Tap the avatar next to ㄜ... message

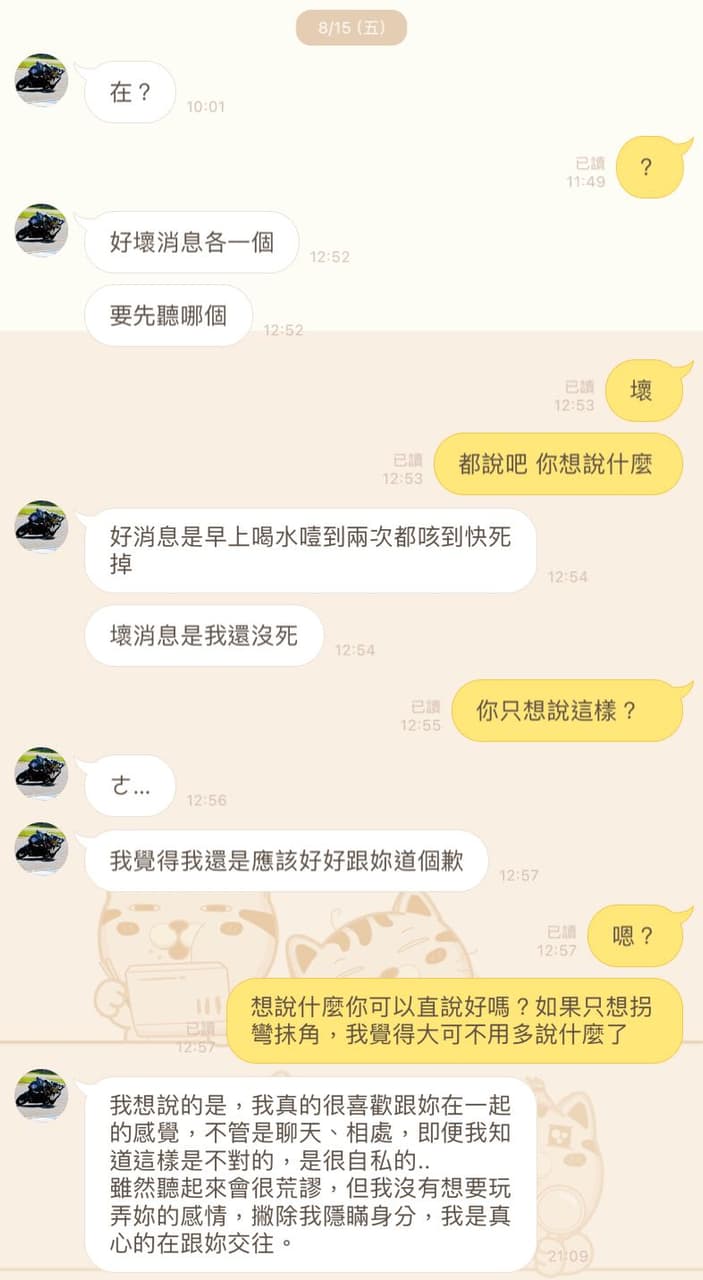[x=41, y=773]
